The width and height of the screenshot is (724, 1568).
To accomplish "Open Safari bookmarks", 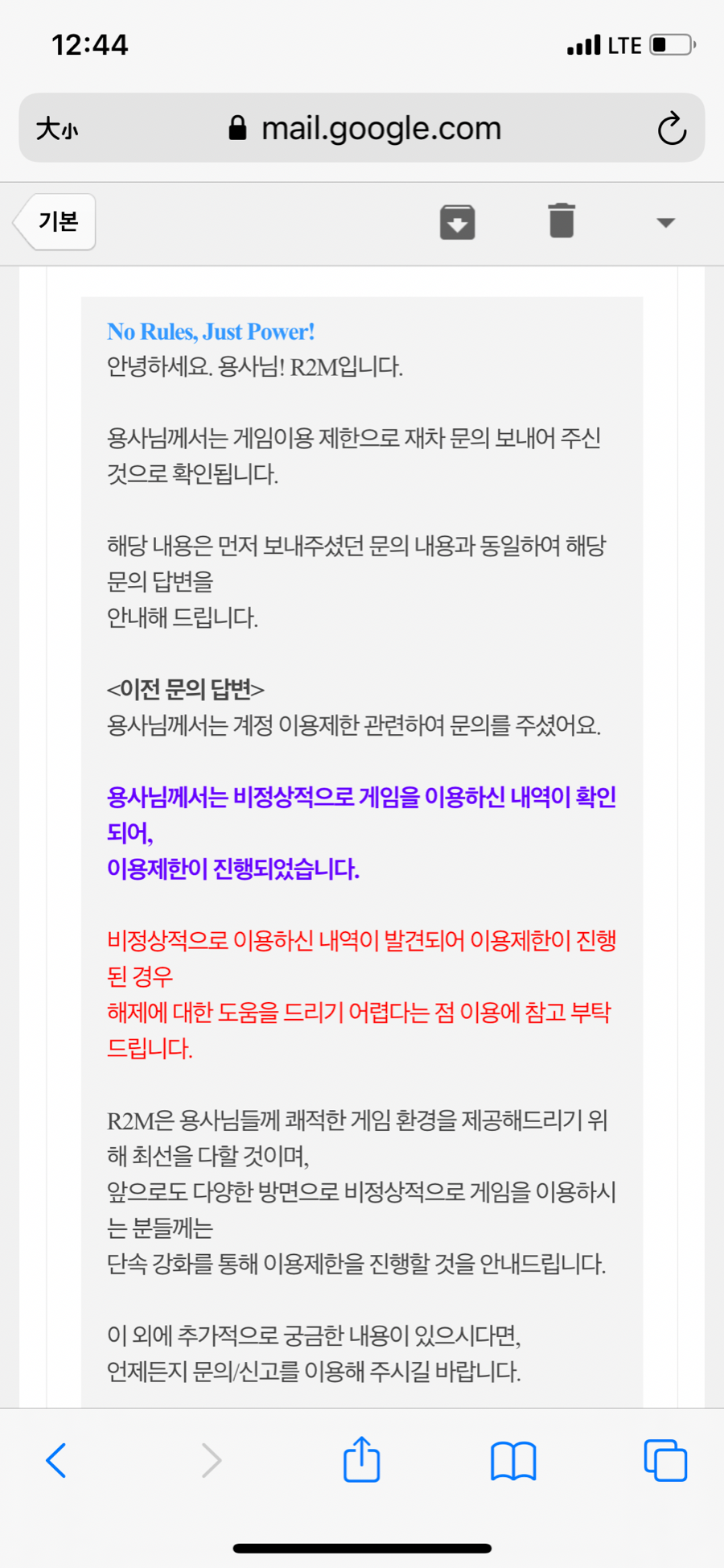I will 513,1460.
